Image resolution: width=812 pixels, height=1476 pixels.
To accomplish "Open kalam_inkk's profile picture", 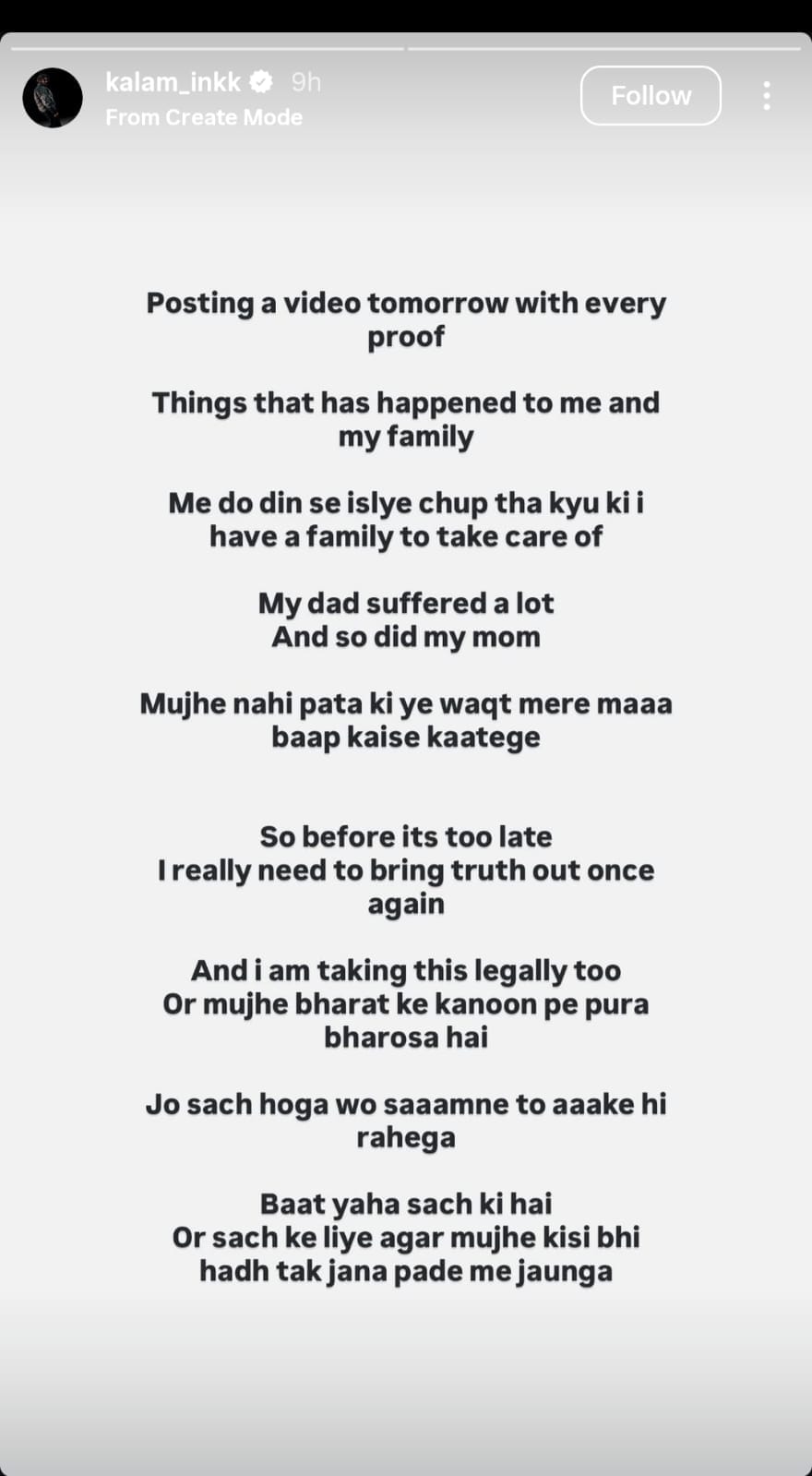I will 53,98.
